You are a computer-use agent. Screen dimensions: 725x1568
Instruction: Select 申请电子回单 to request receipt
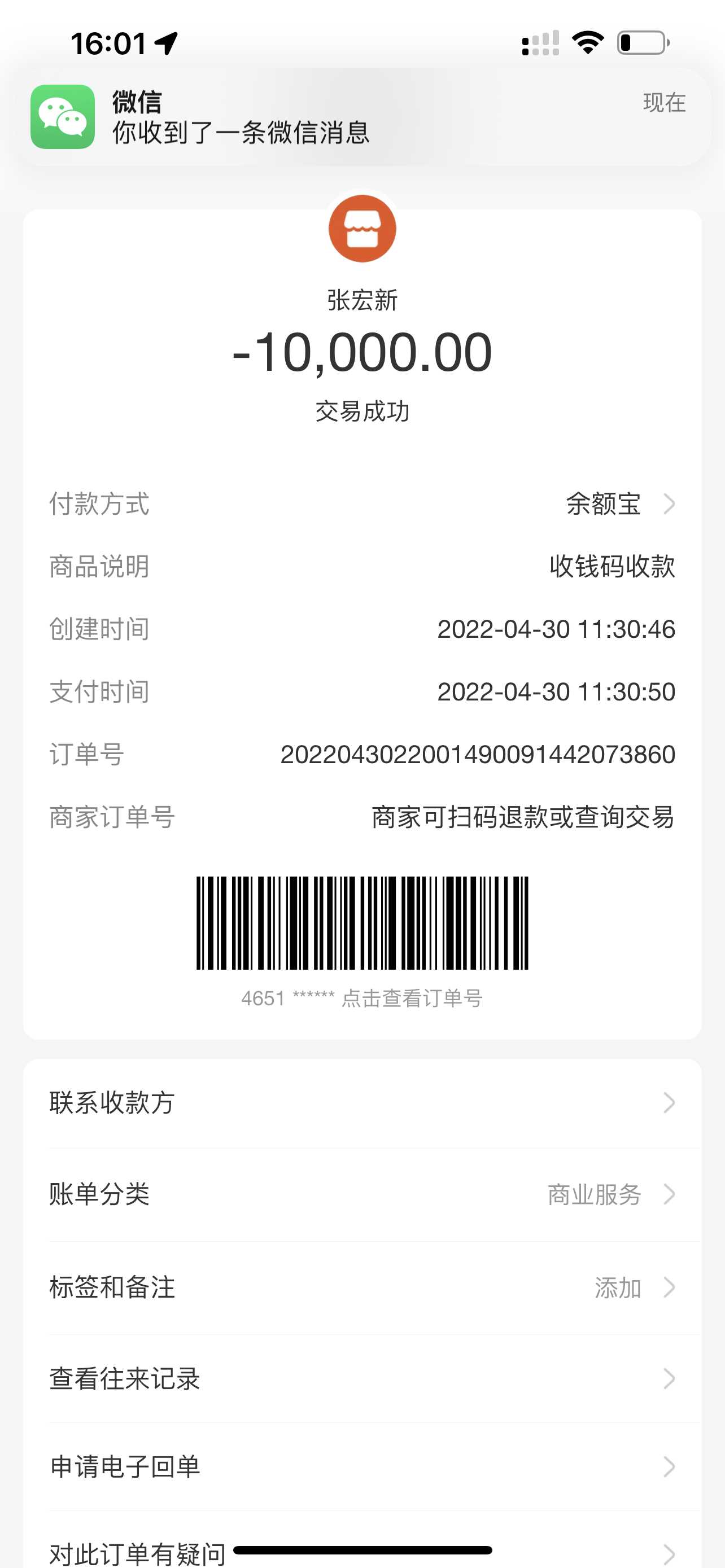[362, 1466]
